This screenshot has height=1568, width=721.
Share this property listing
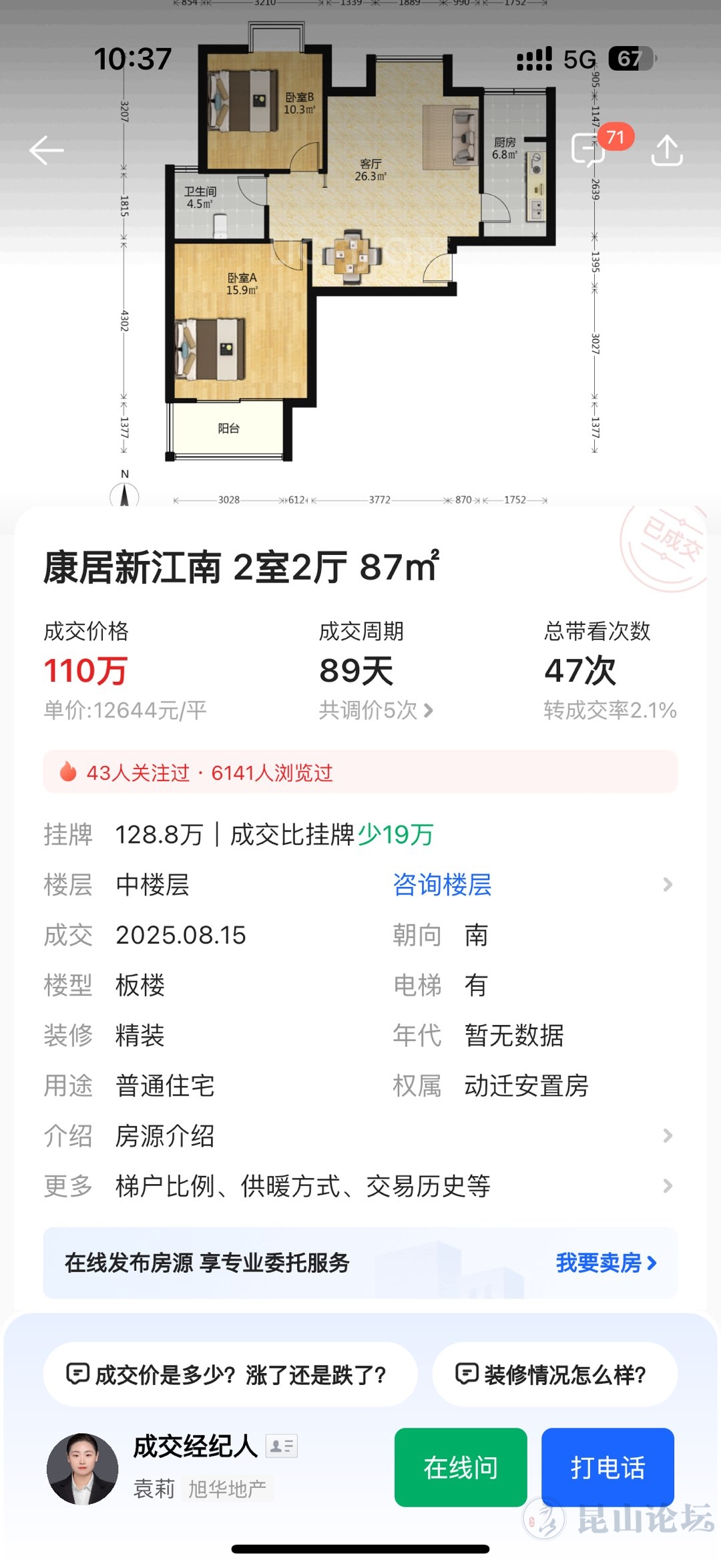pyautogui.click(x=666, y=150)
